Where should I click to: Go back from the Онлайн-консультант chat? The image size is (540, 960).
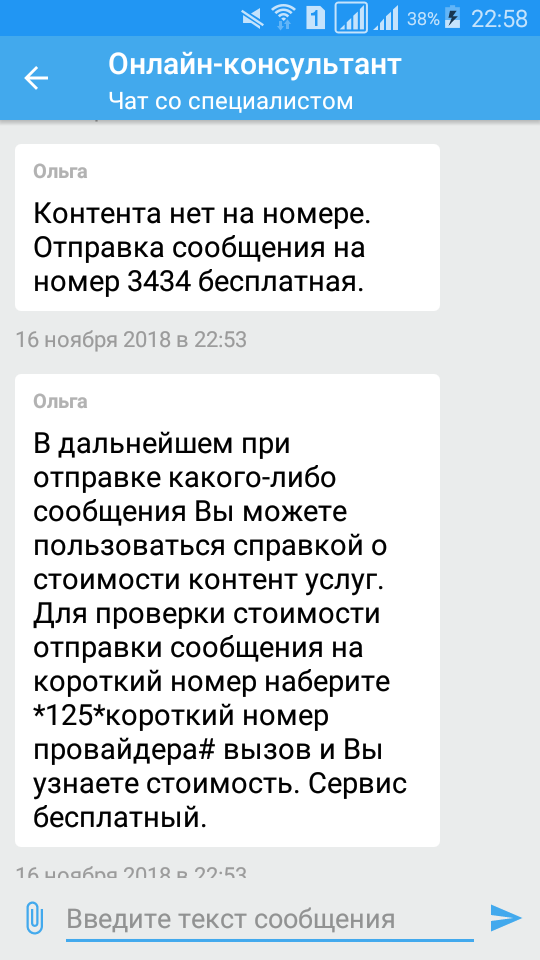point(36,78)
